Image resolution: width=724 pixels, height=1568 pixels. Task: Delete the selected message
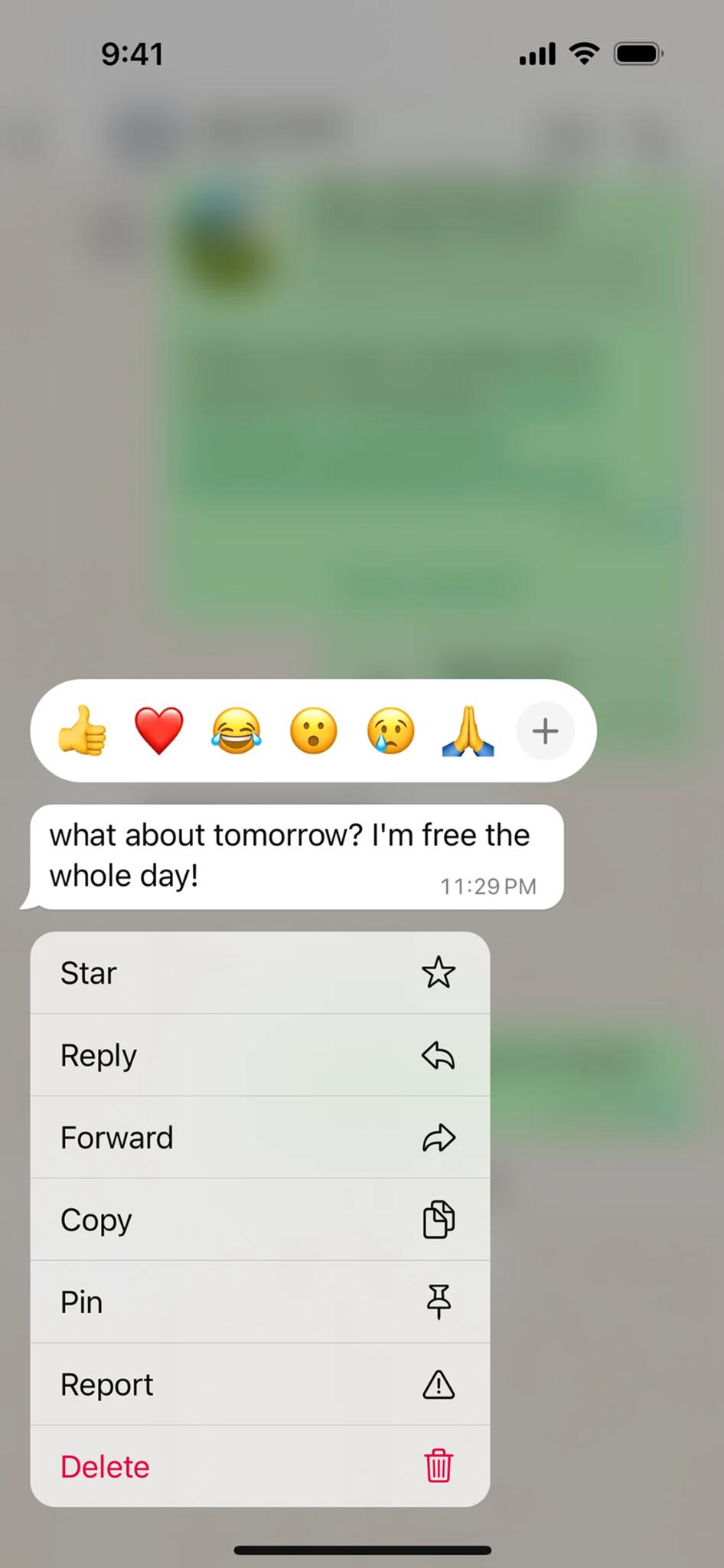pyautogui.click(x=260, y=1466)
